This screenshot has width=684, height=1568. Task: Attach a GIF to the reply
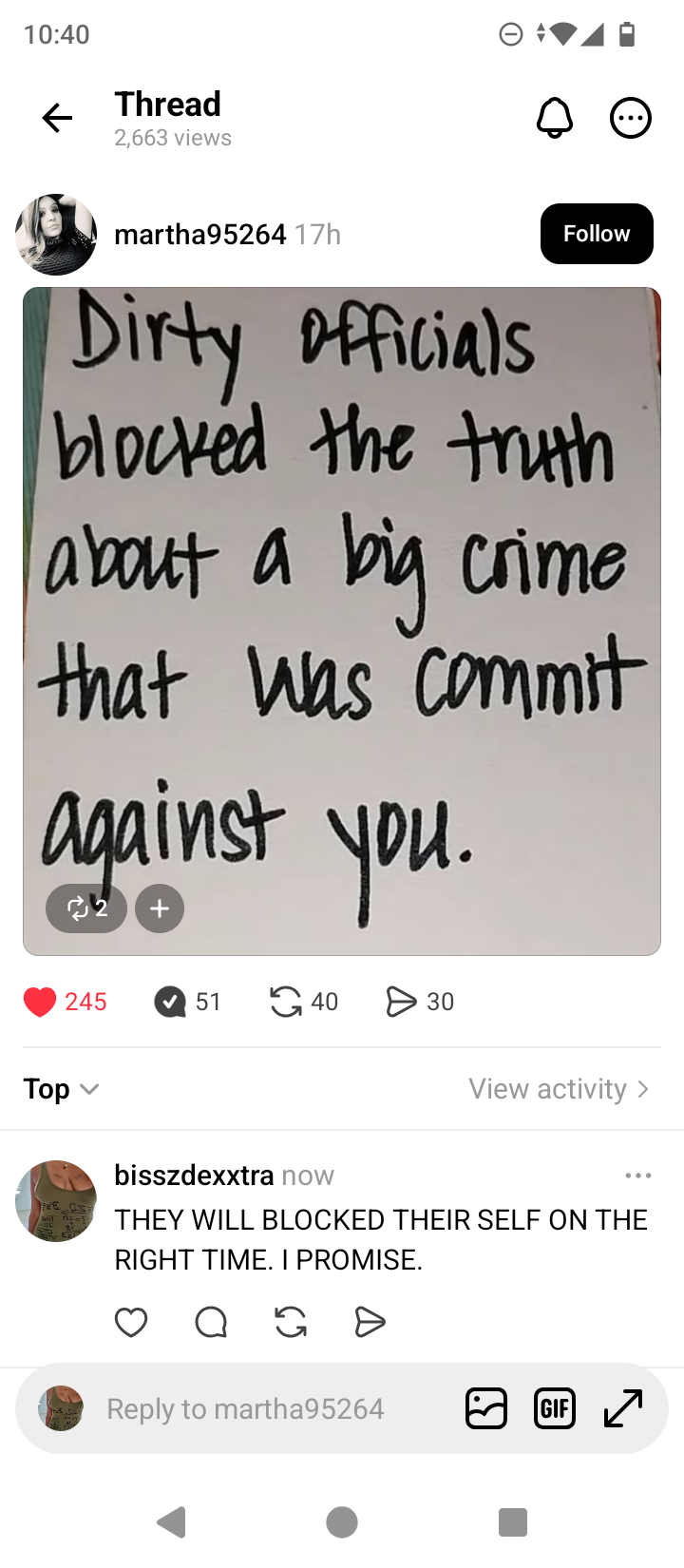click(555, 1408)
